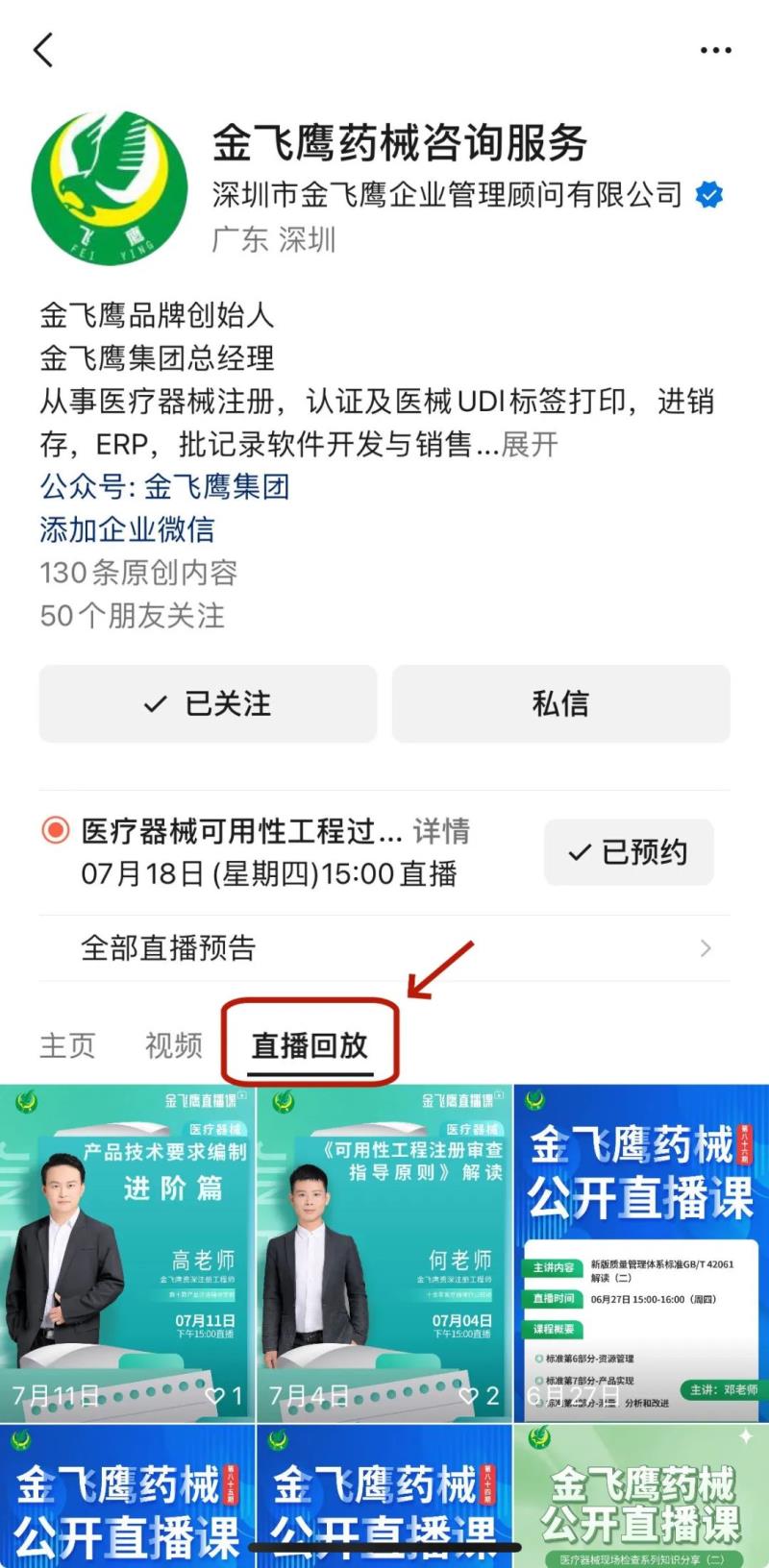Screen dimensions: 769x1568
Task: Go back using the top-left arrow
Action: pos(43,50)
